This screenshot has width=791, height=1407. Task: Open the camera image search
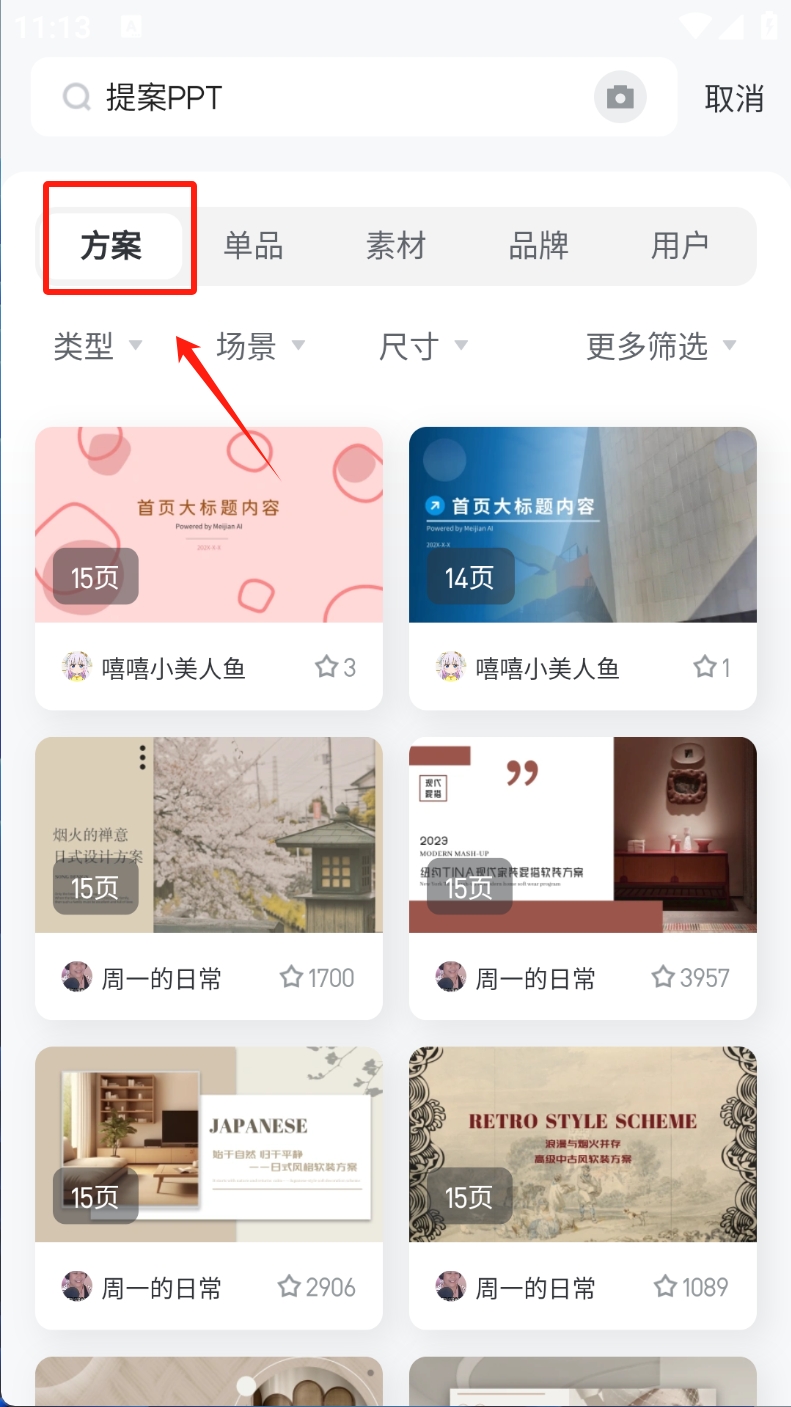620,97
